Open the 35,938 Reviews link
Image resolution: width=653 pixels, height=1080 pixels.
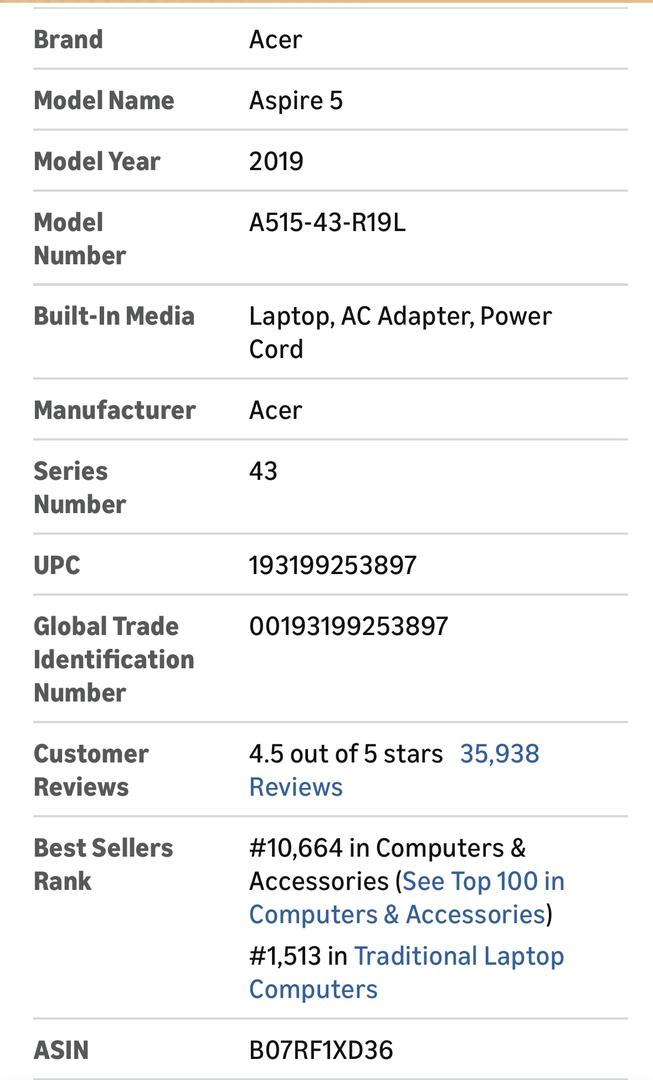pyautogui.click(x=498, y=754)
